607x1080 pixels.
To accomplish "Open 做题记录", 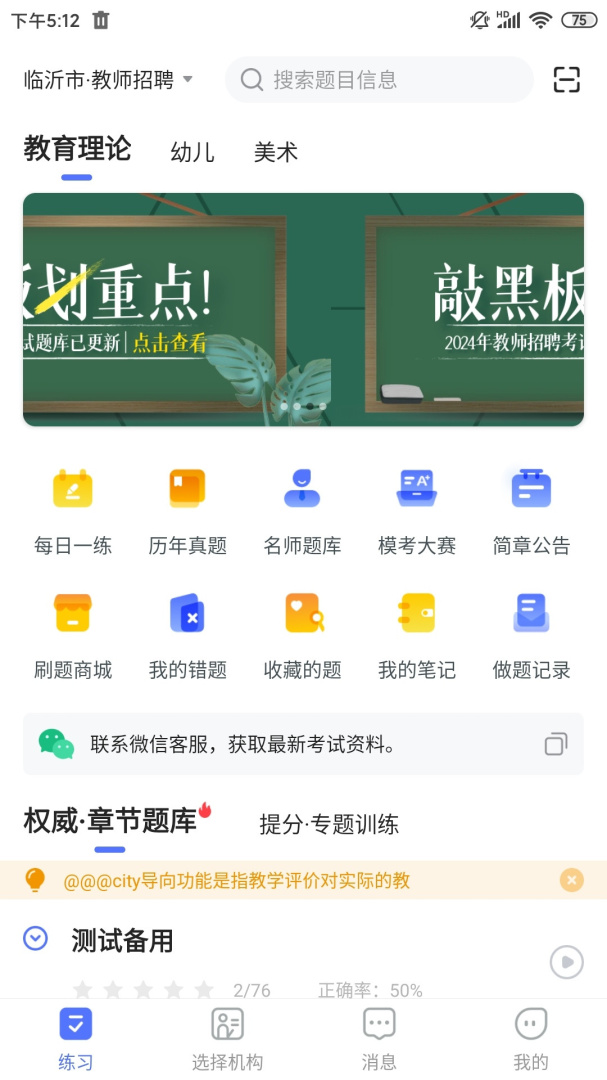I will point(531,635).
